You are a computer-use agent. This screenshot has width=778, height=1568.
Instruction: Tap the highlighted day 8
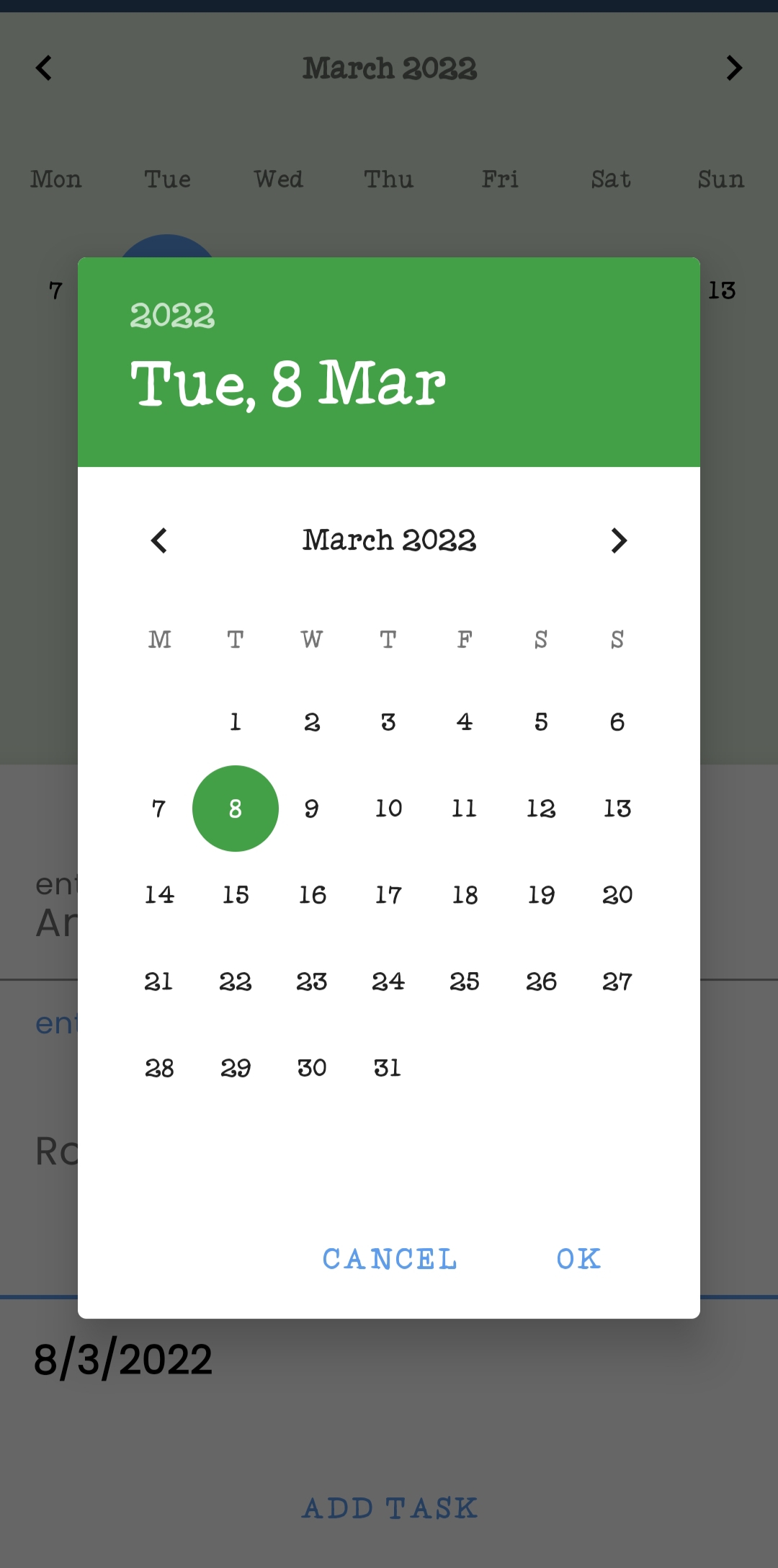tap(236, 808)
